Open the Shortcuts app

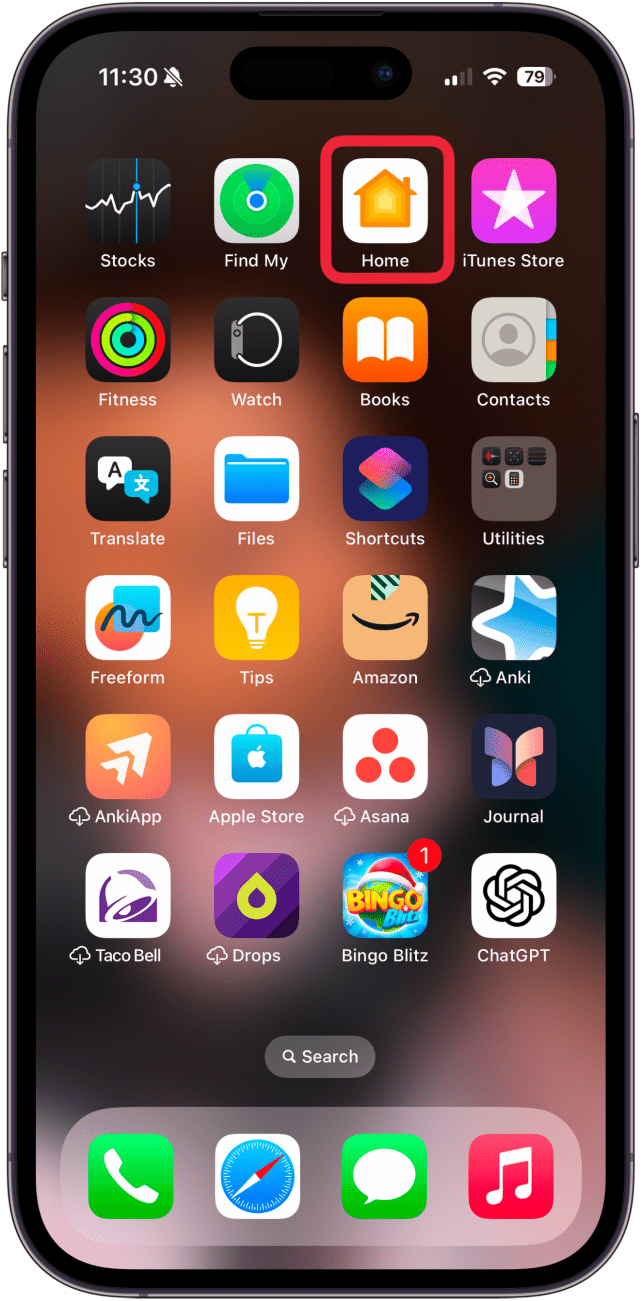(x=385, y=479)
